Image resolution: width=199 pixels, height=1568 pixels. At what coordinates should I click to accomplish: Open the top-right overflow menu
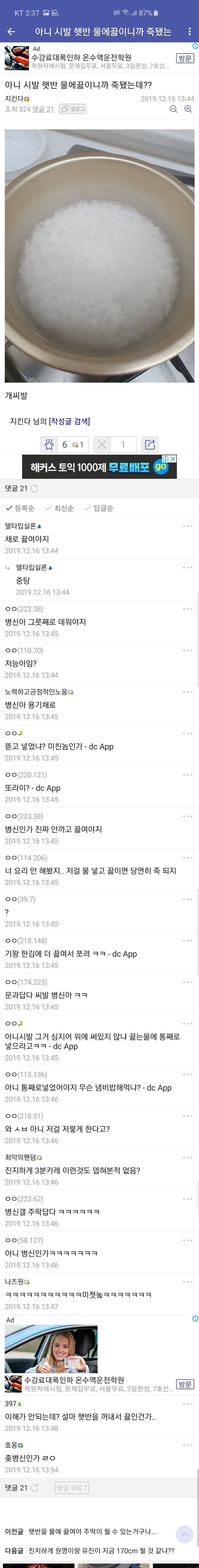[189, 32]
